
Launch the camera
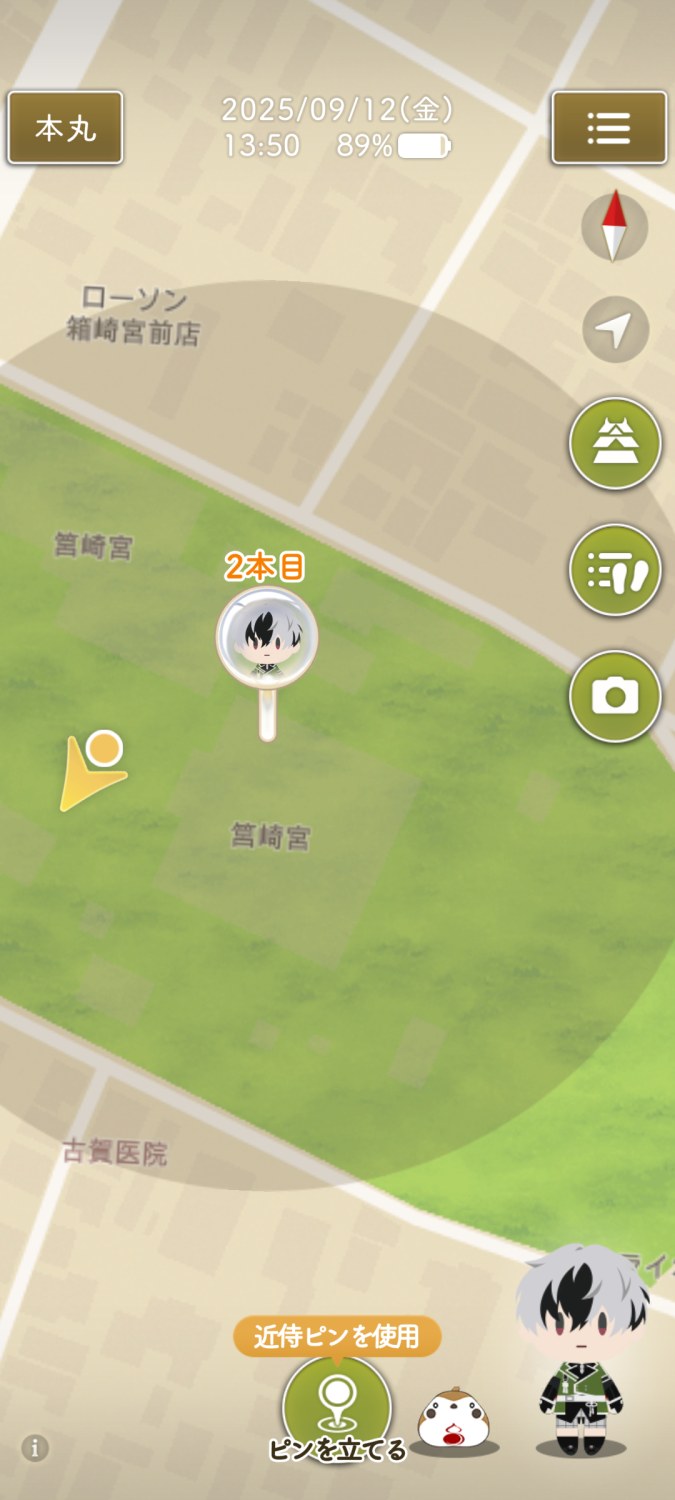(615, 696)
